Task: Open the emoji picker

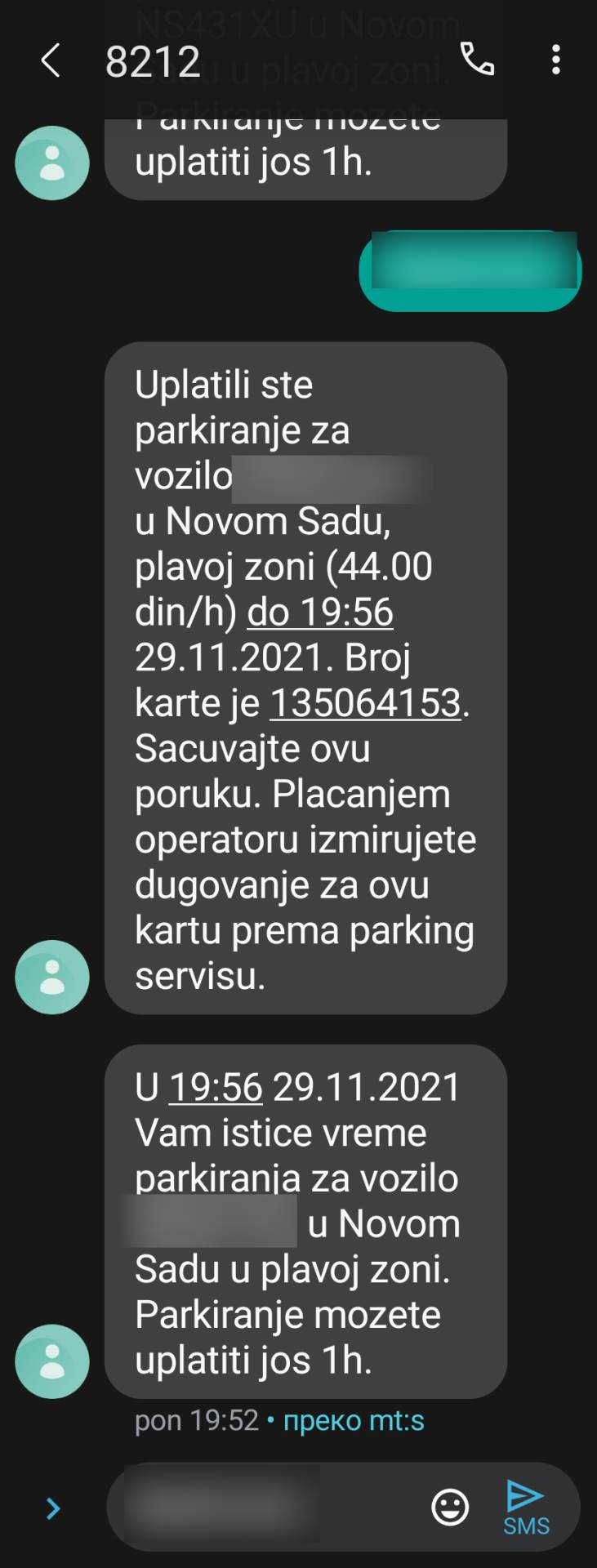Action: tap(450, 1508)
